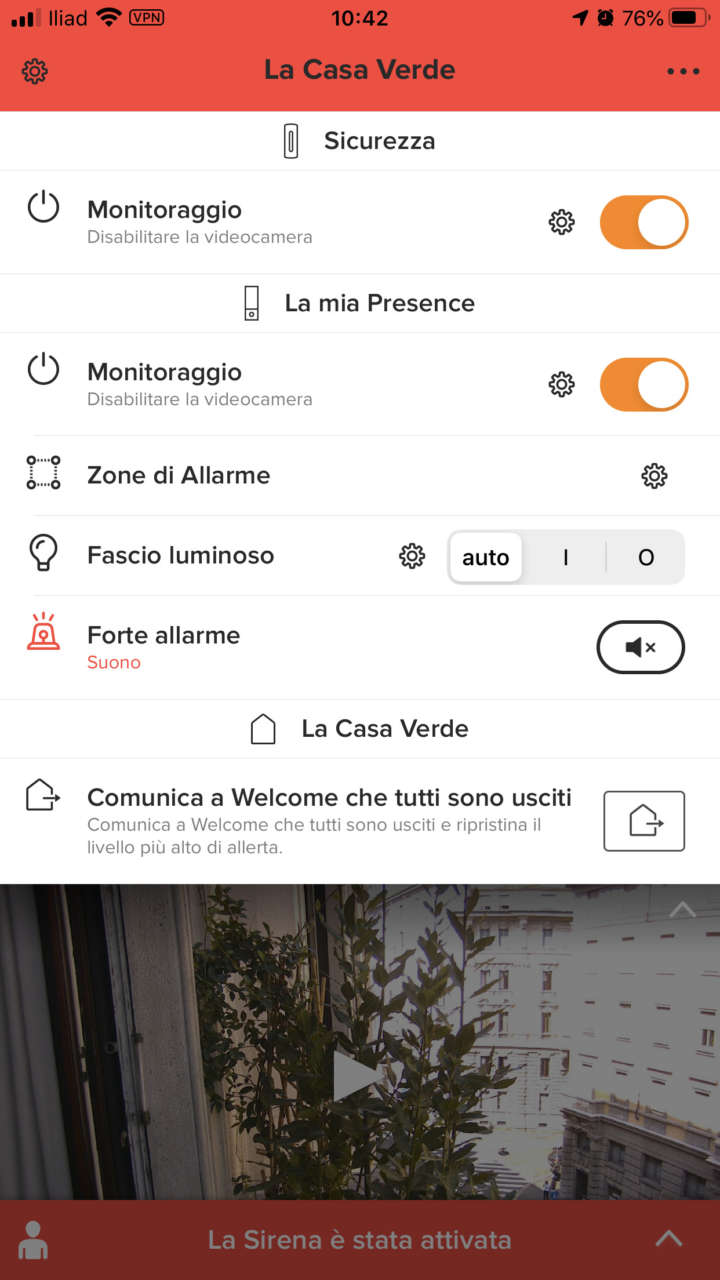Open Fascio luminoso settings gear
Image resolution: width=720 pixels, height=1280 pixels.
(x=412, y=557)
